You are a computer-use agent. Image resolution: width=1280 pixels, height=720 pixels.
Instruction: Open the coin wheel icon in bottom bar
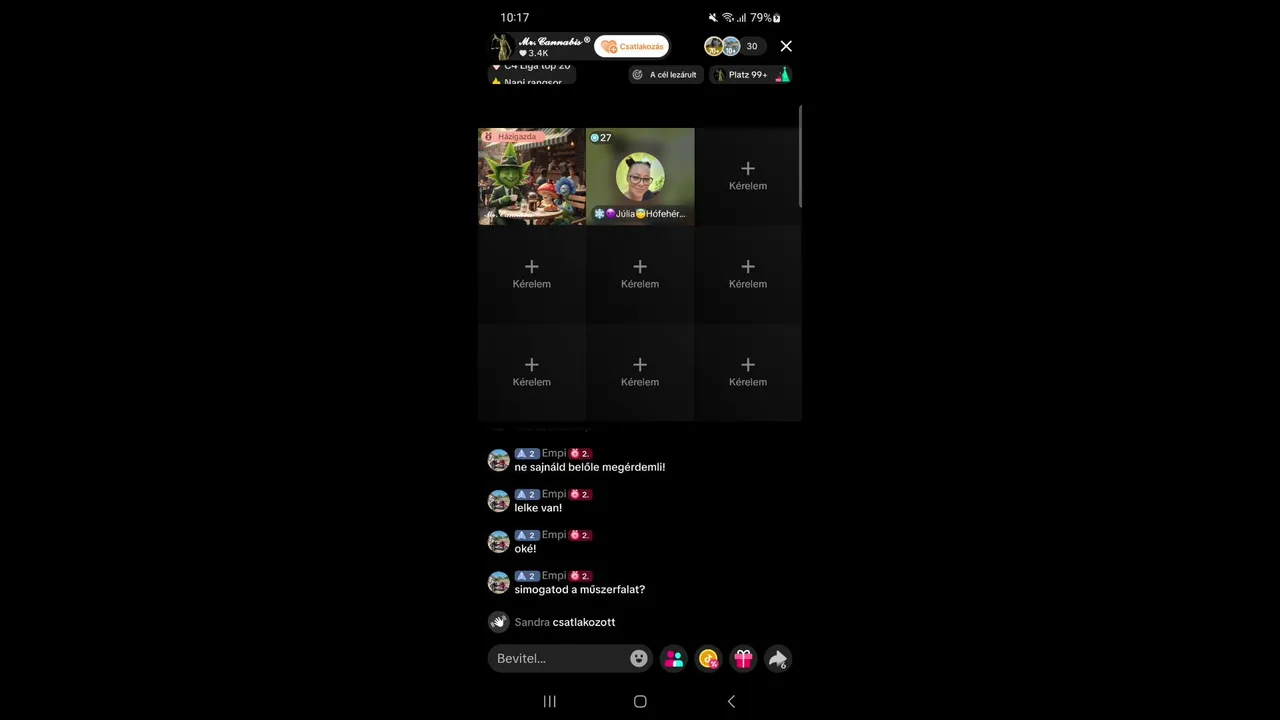click(708, 658)
